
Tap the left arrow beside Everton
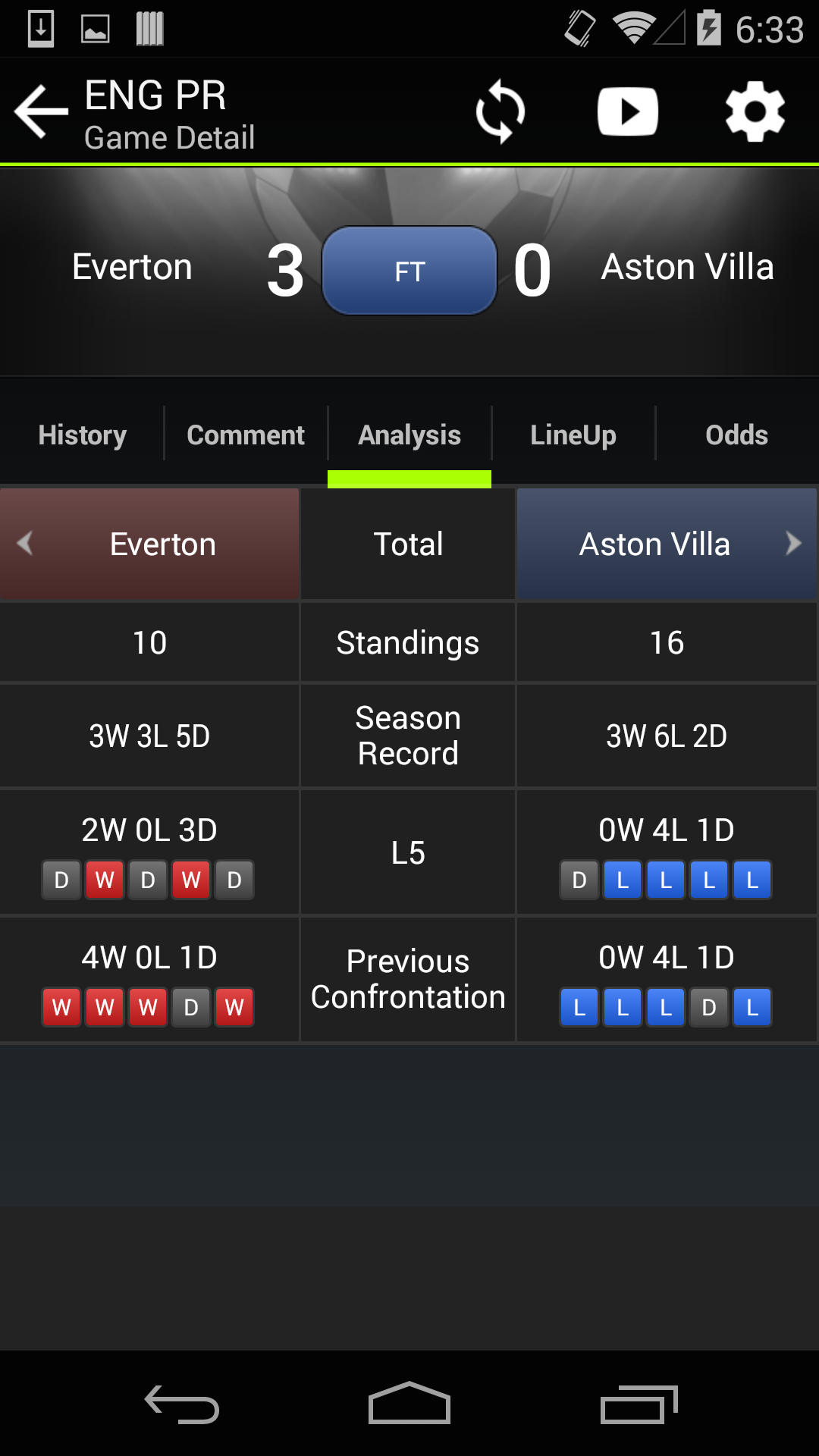click(x=25, y=543)
